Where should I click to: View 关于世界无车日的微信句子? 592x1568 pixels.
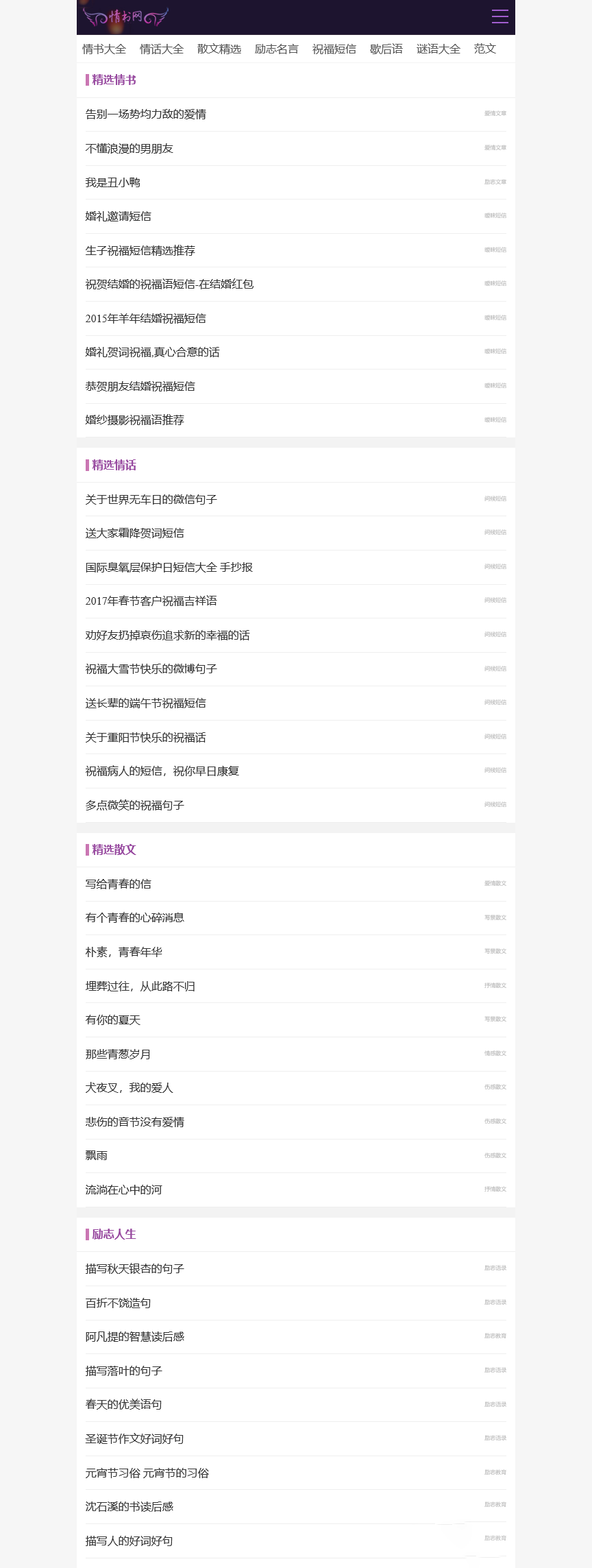point(151,500)
